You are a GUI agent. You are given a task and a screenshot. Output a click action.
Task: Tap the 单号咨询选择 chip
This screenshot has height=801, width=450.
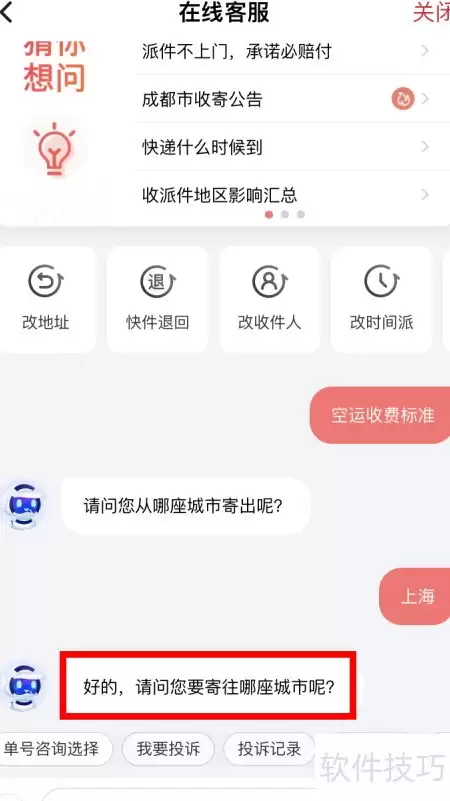52,749
